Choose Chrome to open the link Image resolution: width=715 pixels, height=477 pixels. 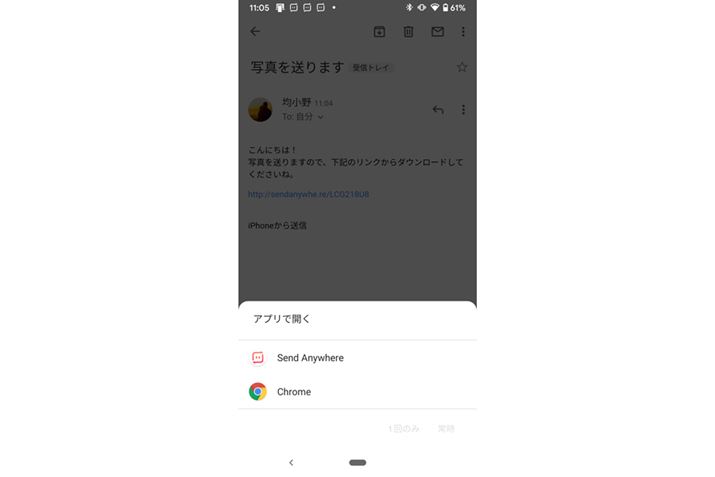click(294, 392)
